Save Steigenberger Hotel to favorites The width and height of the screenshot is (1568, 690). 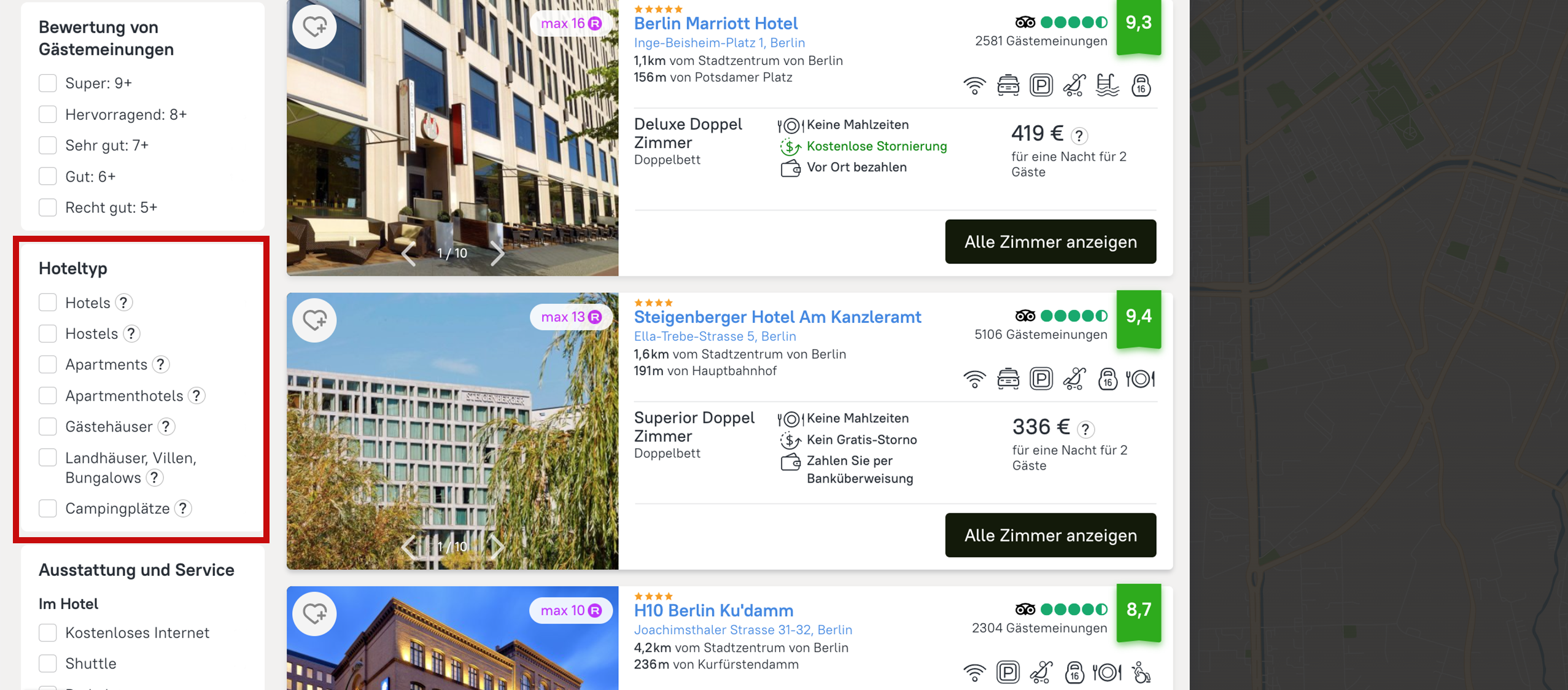click(315, 320)
